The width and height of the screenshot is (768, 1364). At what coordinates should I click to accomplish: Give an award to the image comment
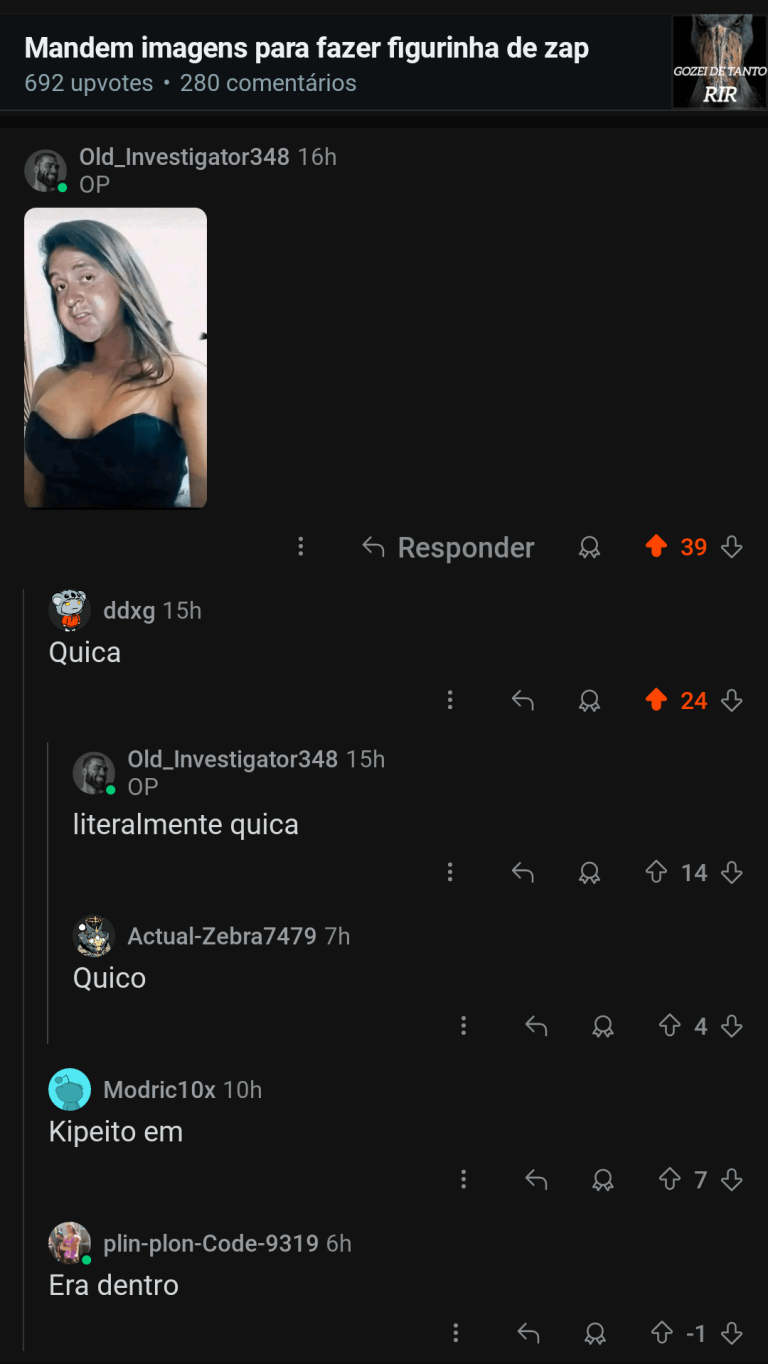coord(589,547)
